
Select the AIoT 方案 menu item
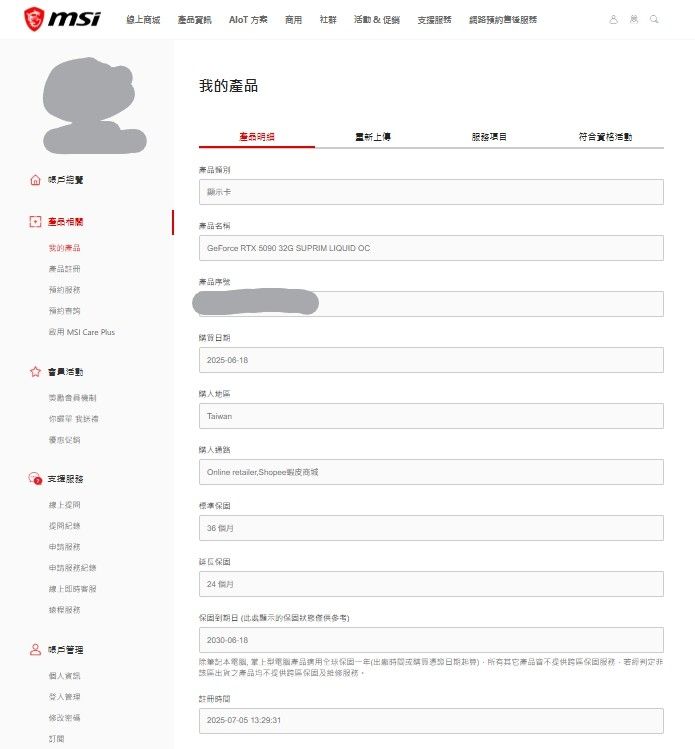pos(248,20)
